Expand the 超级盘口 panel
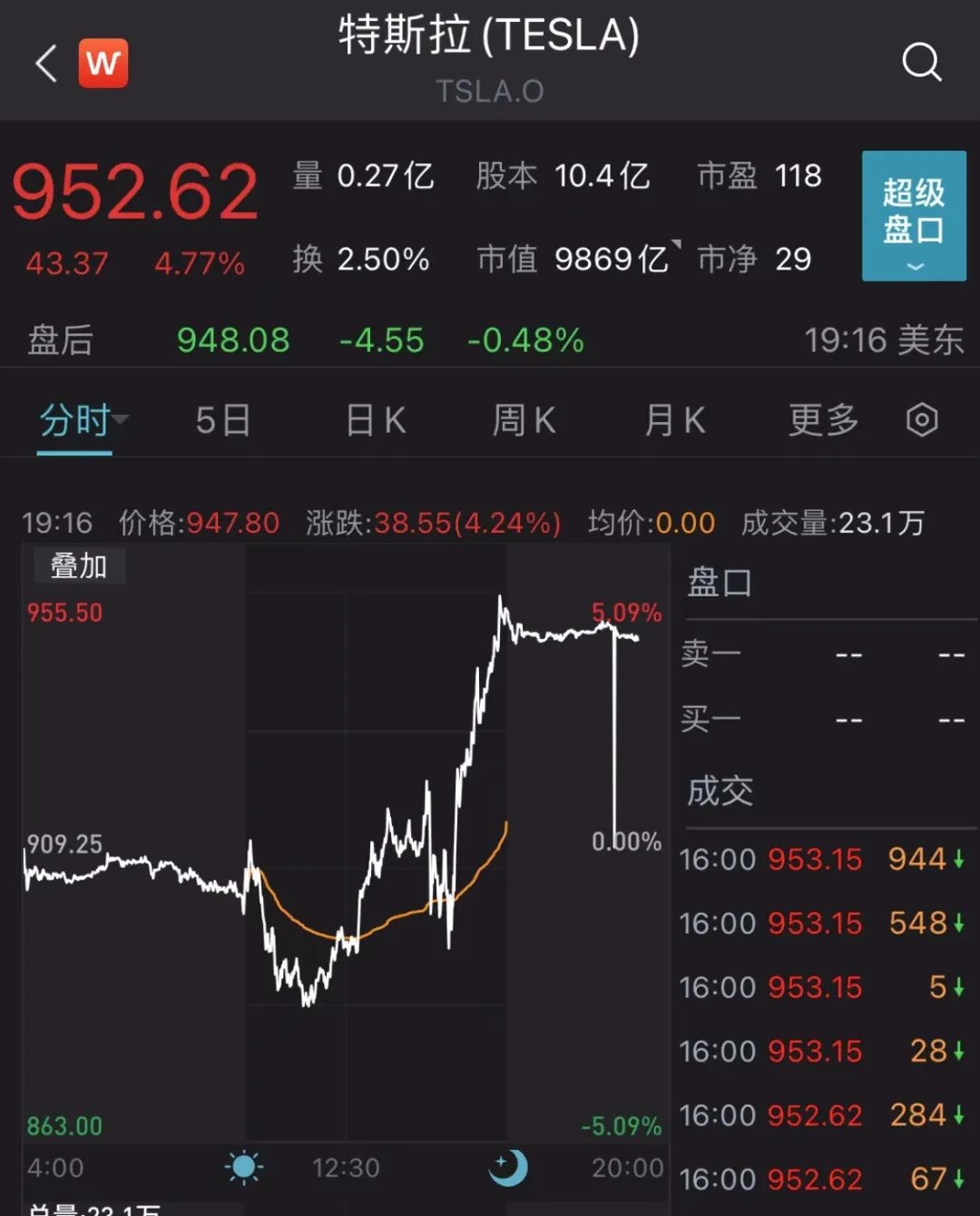This screenshot has width=980, height=1216. 913,216
